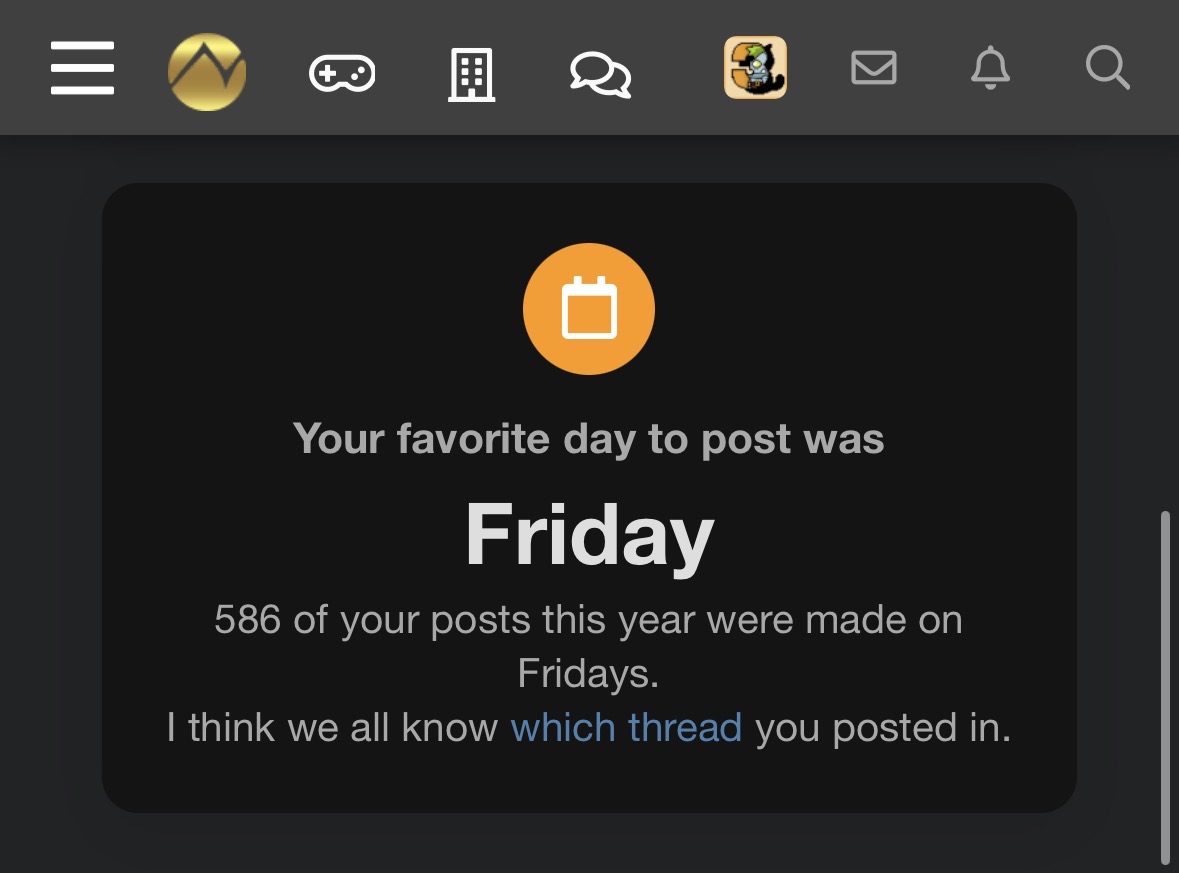The image size is (1179, 873).
Task: Open the messages envelope
Action: [x=873, y=69]
